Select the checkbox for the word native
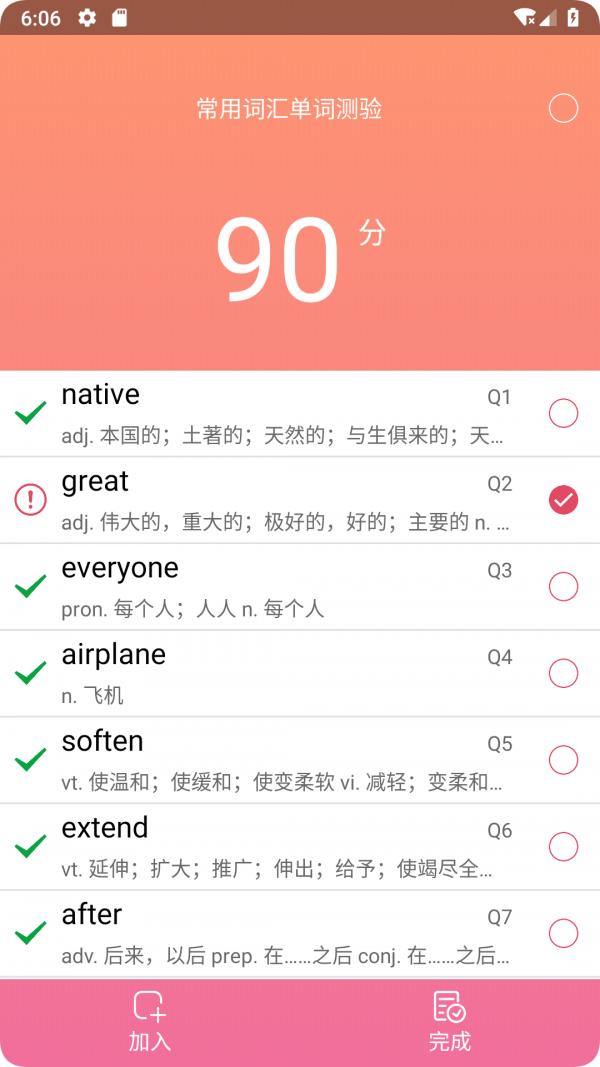Image resolution: width=600 pixels, height=1067 pixels. coord(563,413)
